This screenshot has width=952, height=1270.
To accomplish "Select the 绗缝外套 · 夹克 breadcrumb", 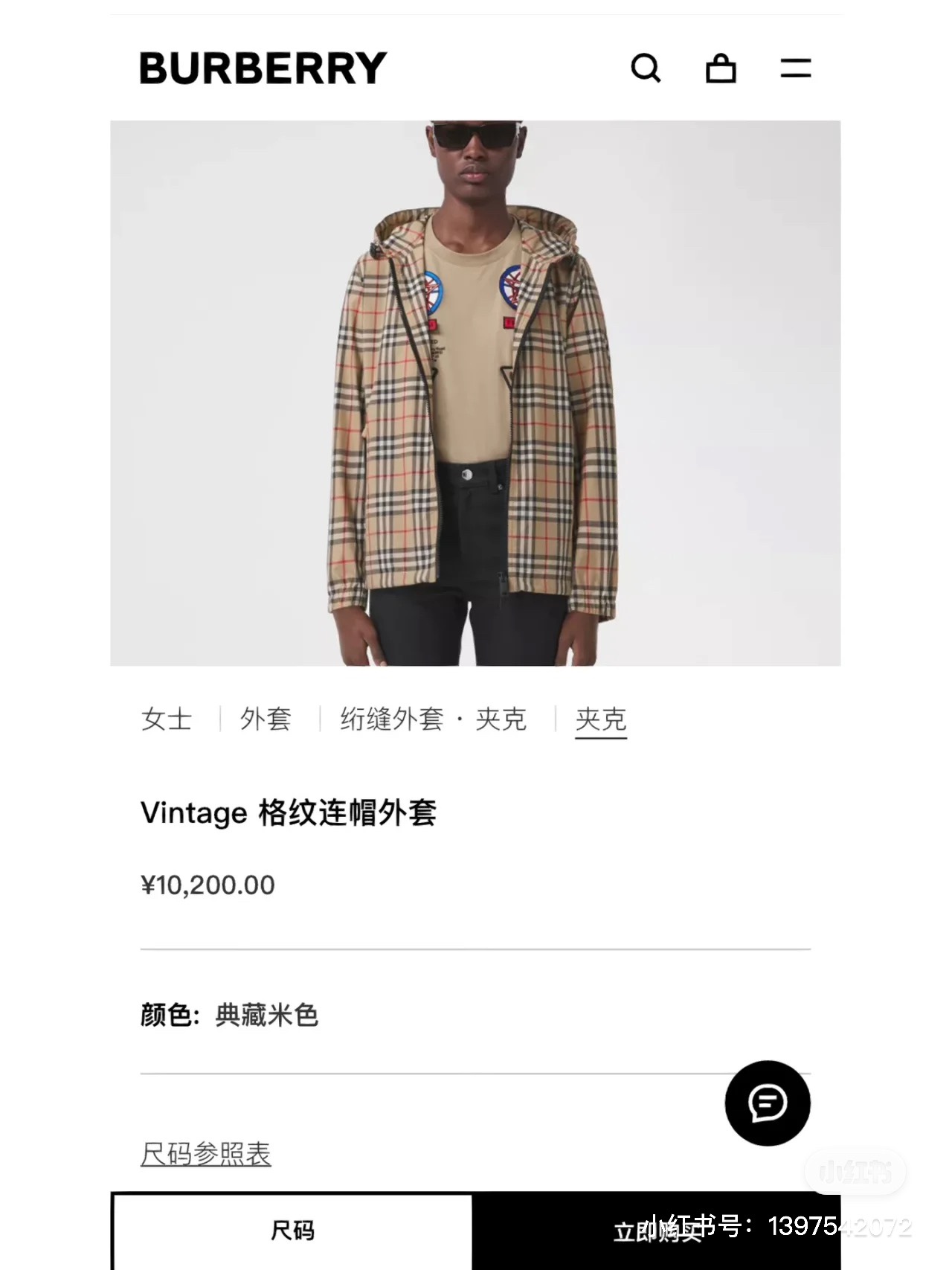I will pos(434,719).
